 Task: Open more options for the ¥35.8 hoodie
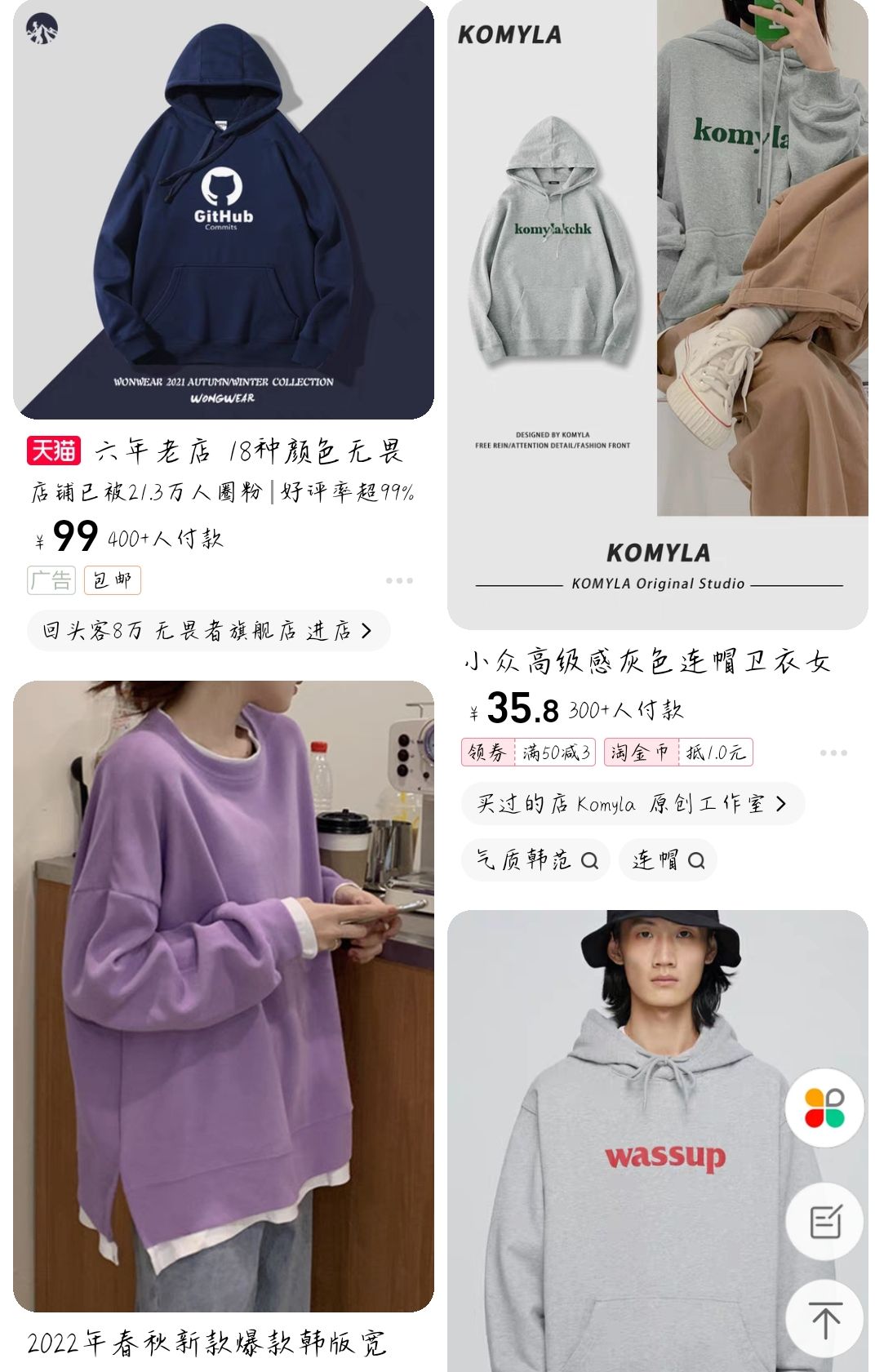tap(833, 753)
